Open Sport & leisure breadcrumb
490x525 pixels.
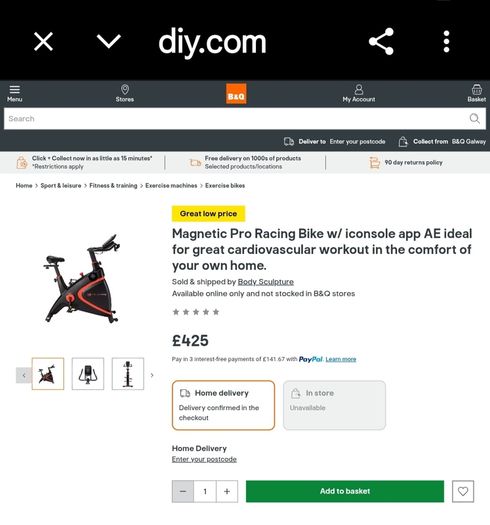click(61, 185)
